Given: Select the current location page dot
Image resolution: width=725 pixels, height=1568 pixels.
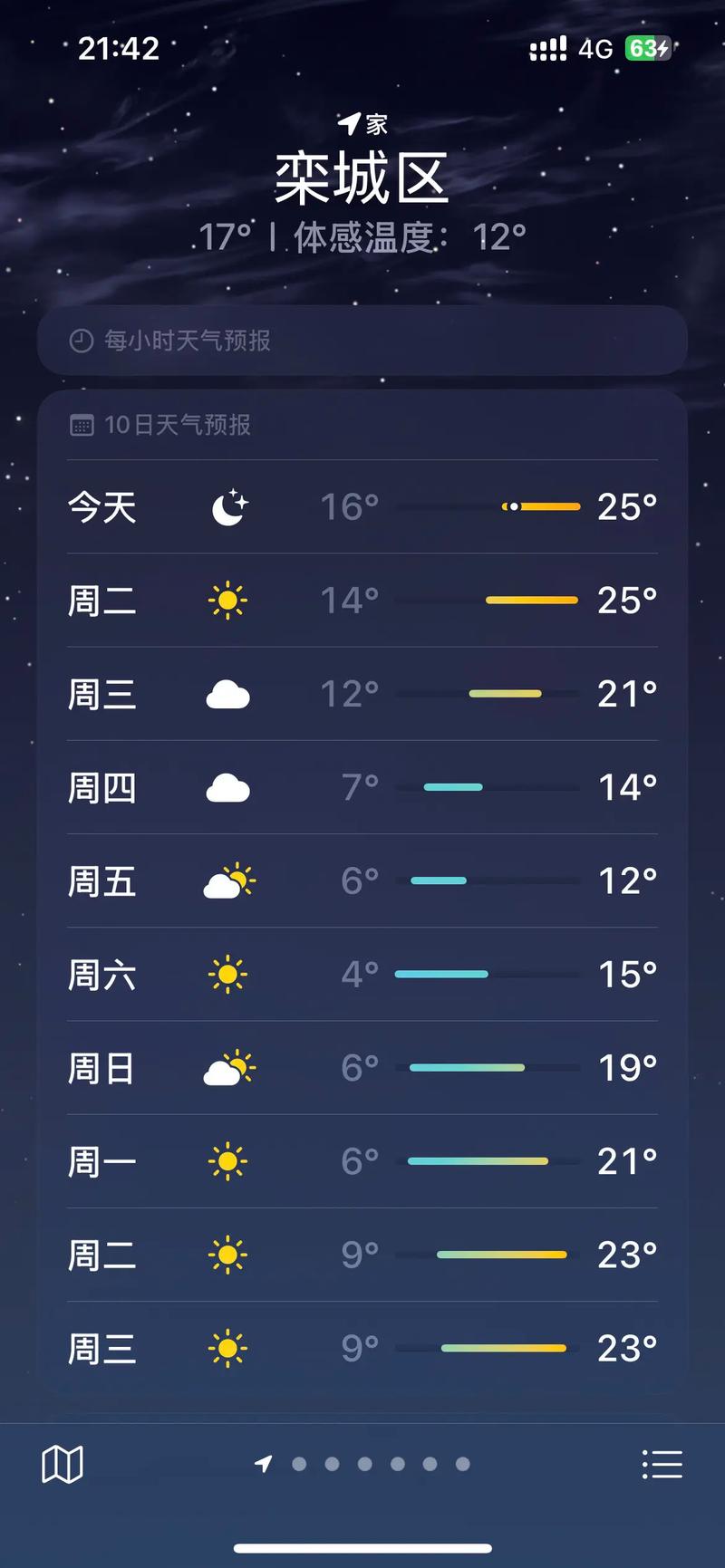Looking at the screenshot, I should (264, 1463).
